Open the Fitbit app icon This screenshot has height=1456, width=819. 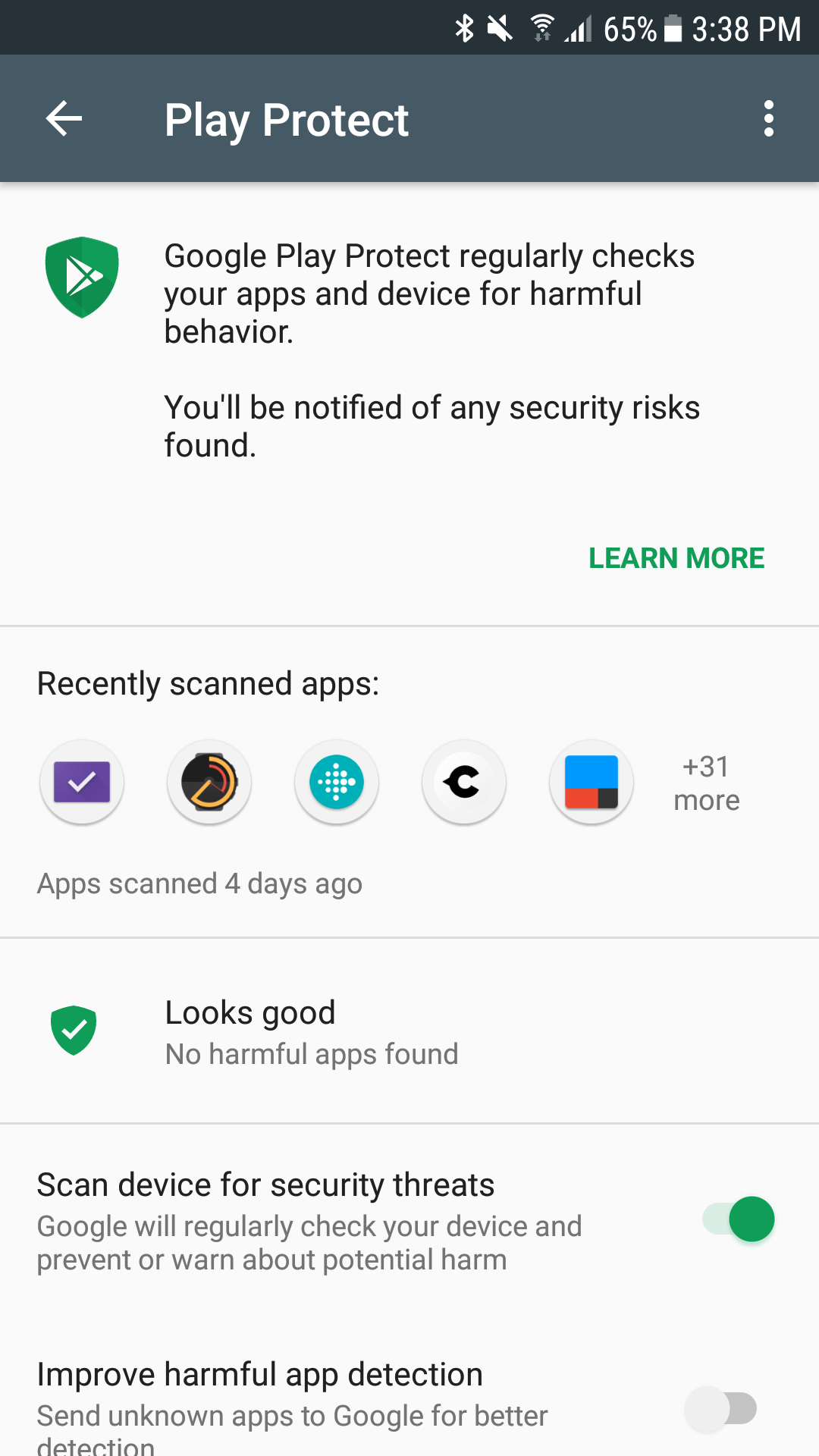[336, 782]
